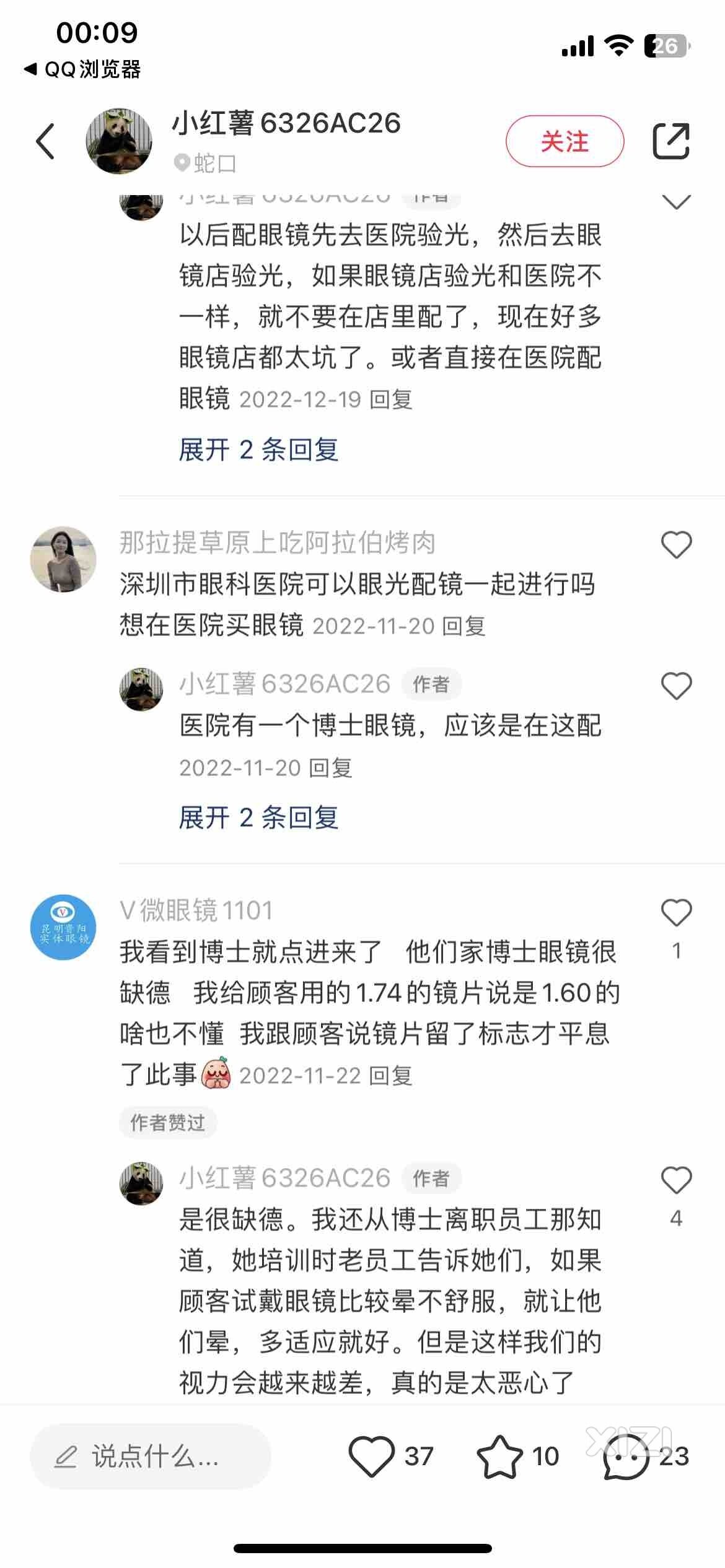Like the author's 是很缺德 reply

pyautogui.click(x=676, y=1180)
